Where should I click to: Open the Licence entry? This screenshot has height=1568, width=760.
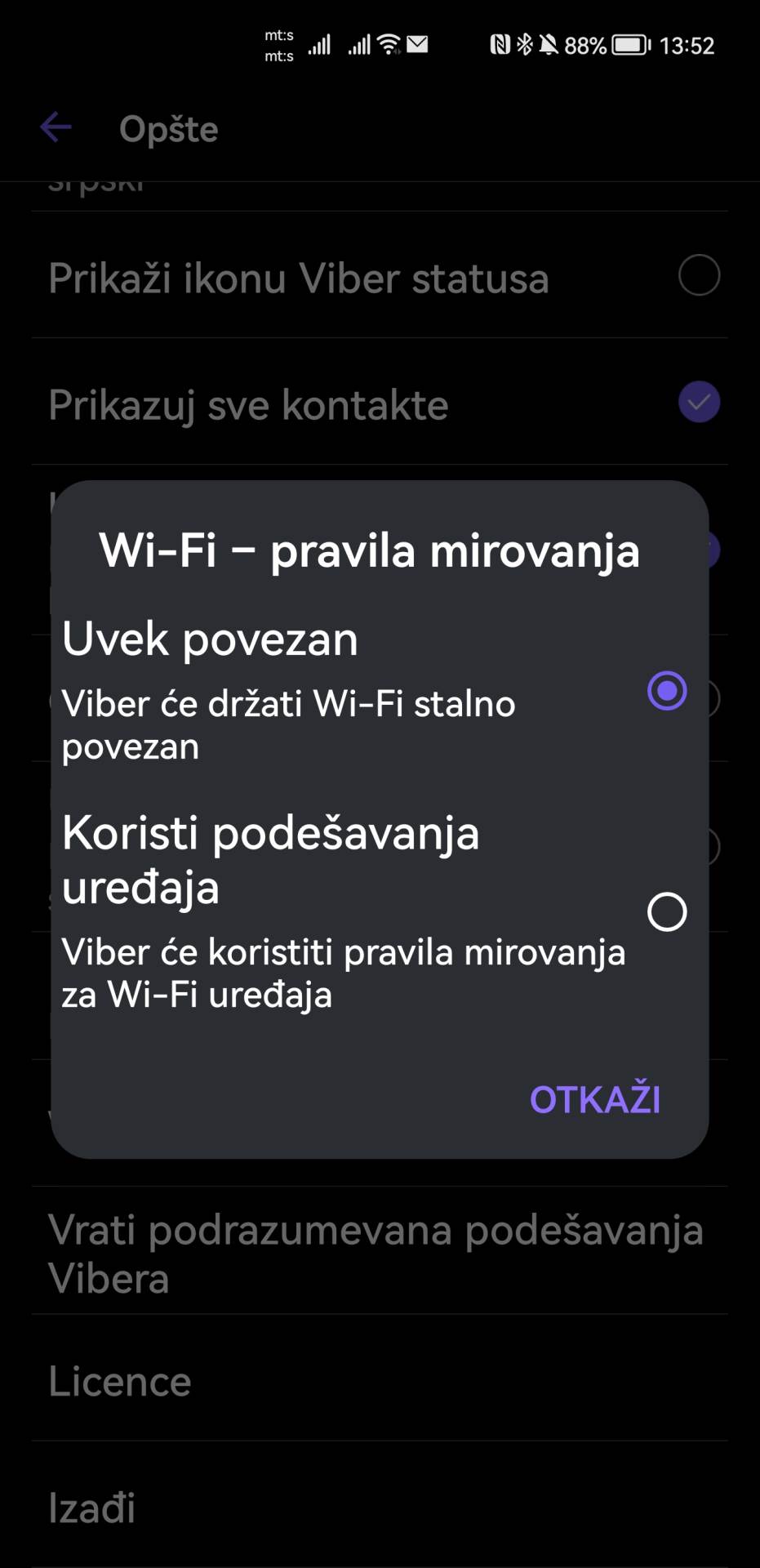tap(119, 1380)
